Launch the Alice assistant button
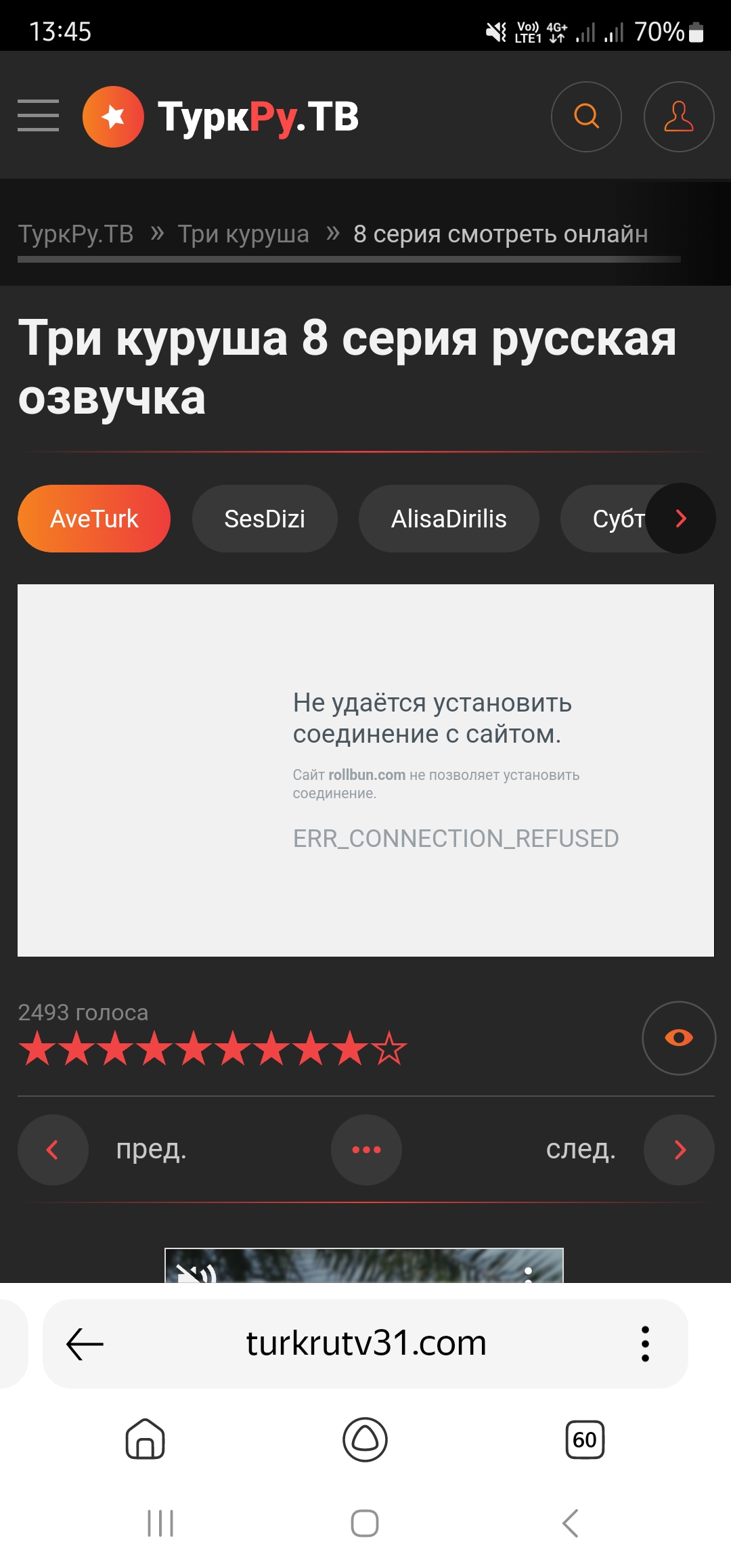 coord(365,1439)
